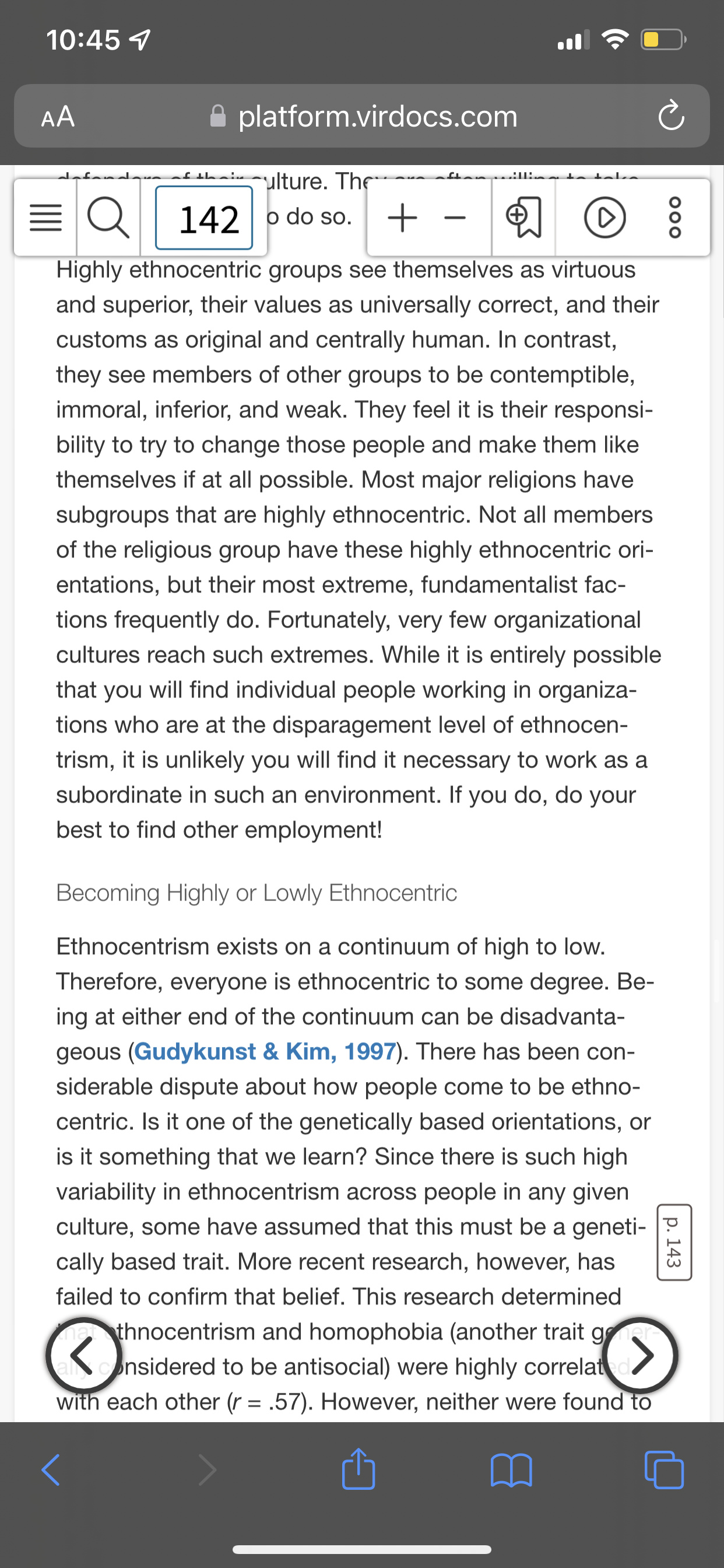Reload the page in Safari

tap(670, 116)
